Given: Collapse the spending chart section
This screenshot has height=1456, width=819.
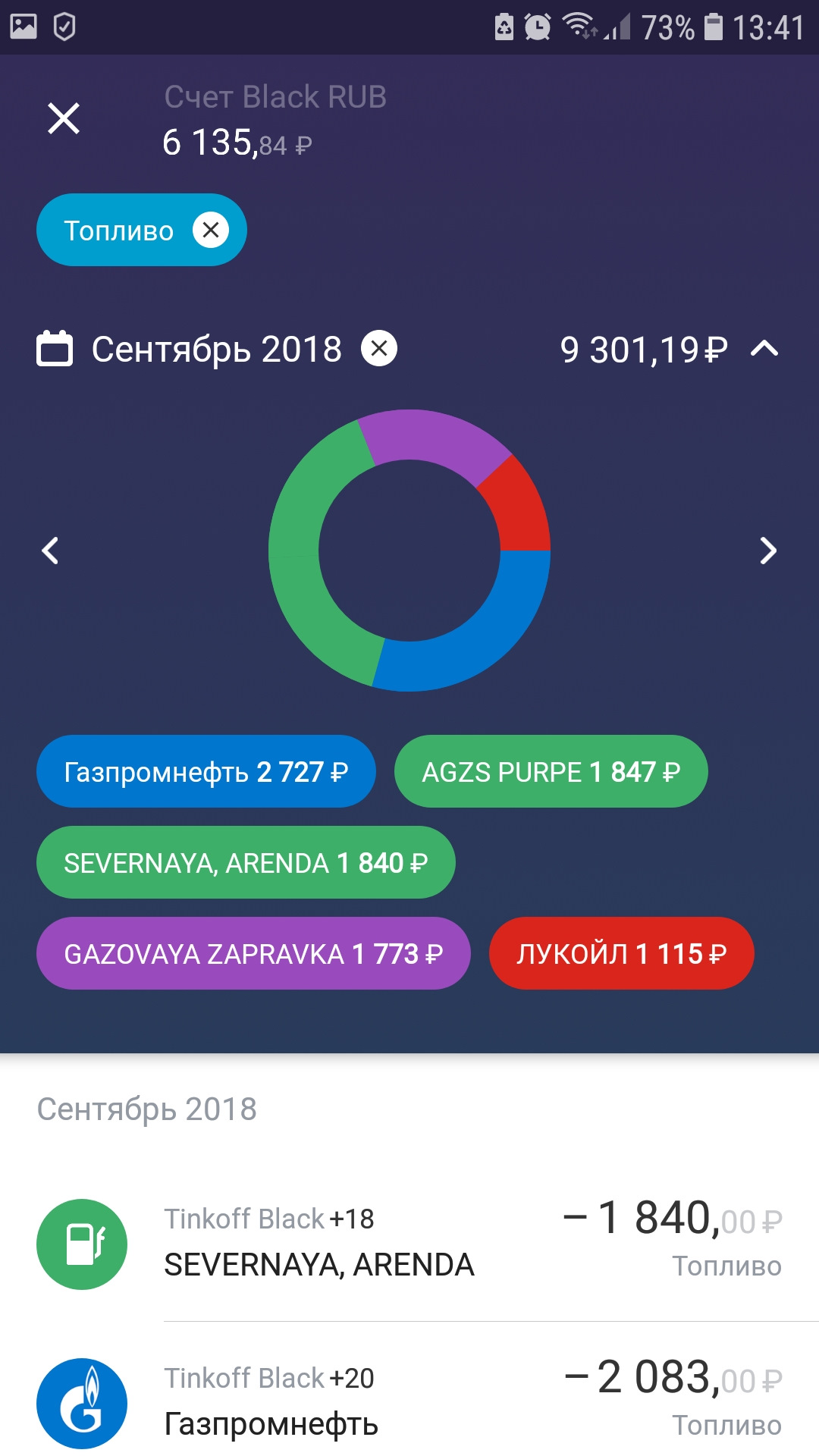Looking at the screenshot, I should [764, 349].
